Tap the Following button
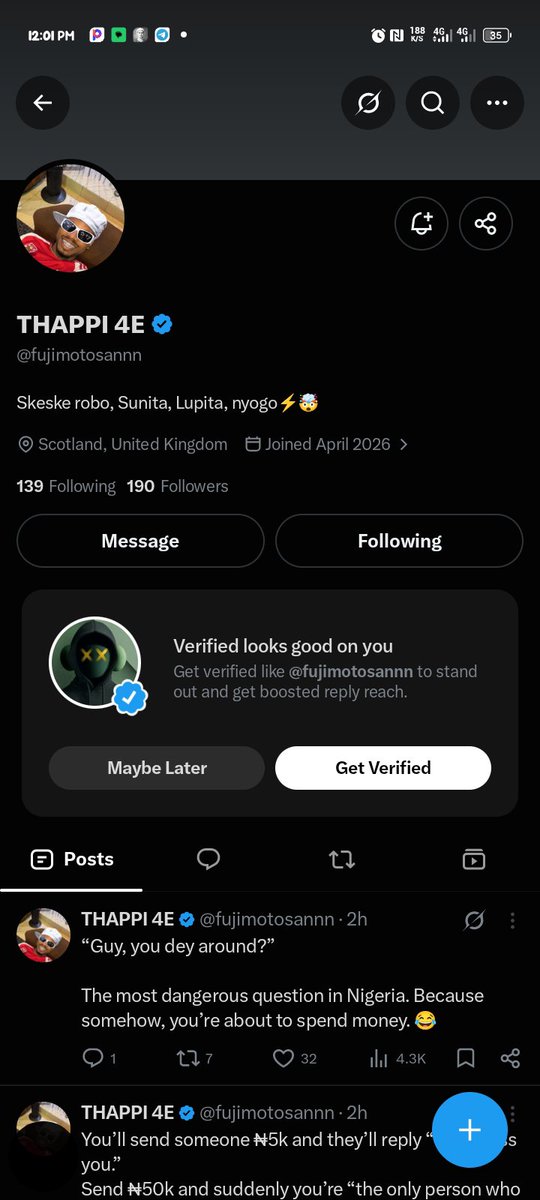 click(x=399, y=541)
